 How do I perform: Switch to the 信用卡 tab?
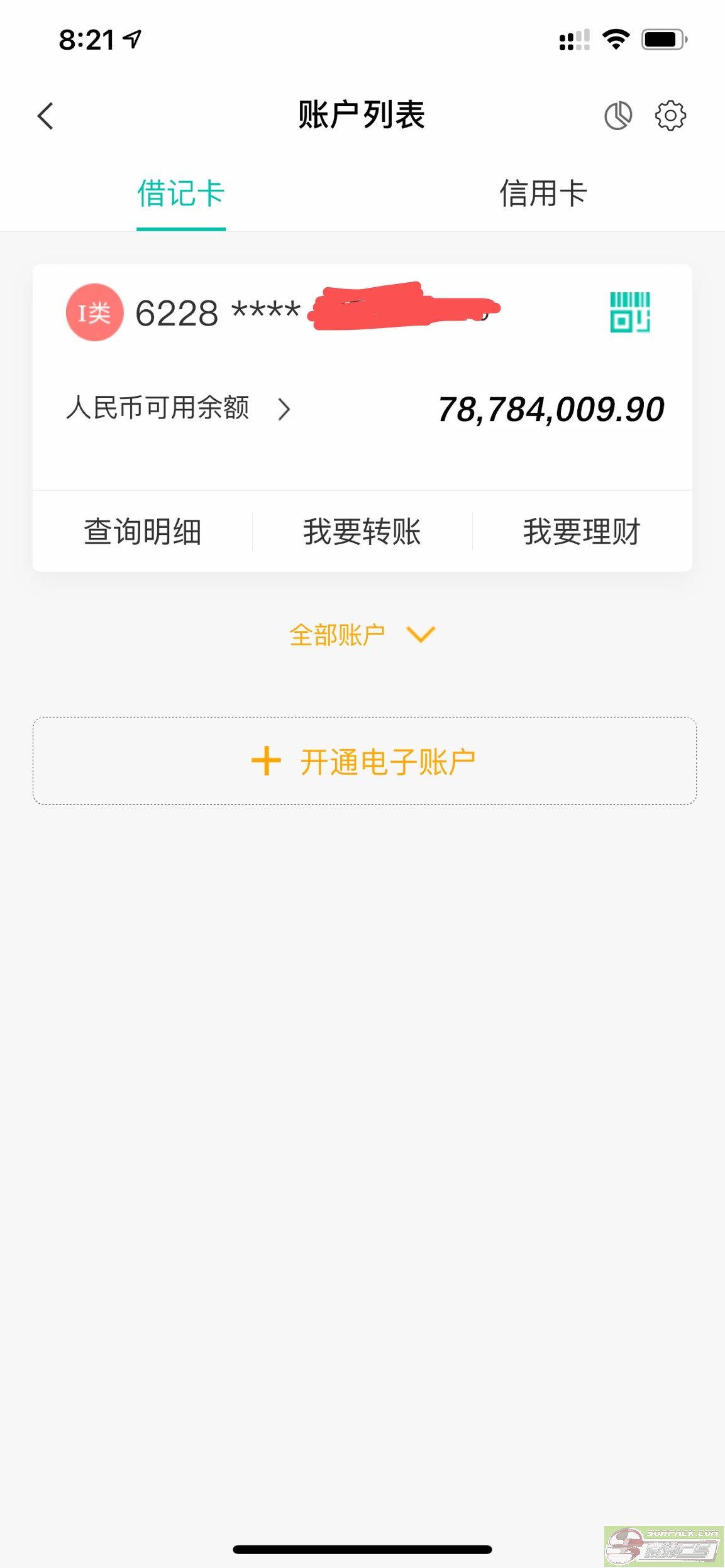pyautogui.click(x=543, y=194)
